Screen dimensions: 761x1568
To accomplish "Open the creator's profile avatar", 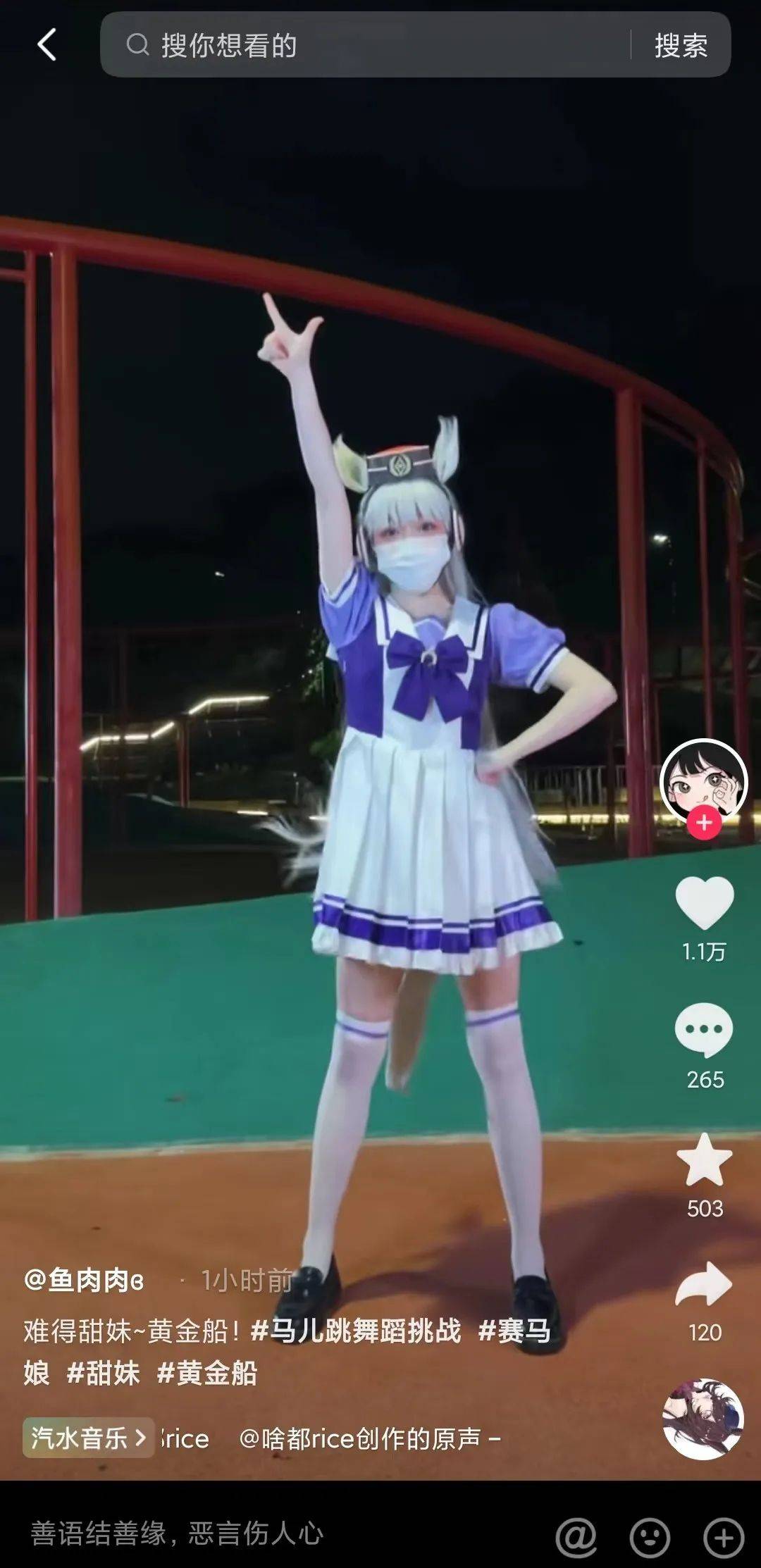I will click(703, 780).
